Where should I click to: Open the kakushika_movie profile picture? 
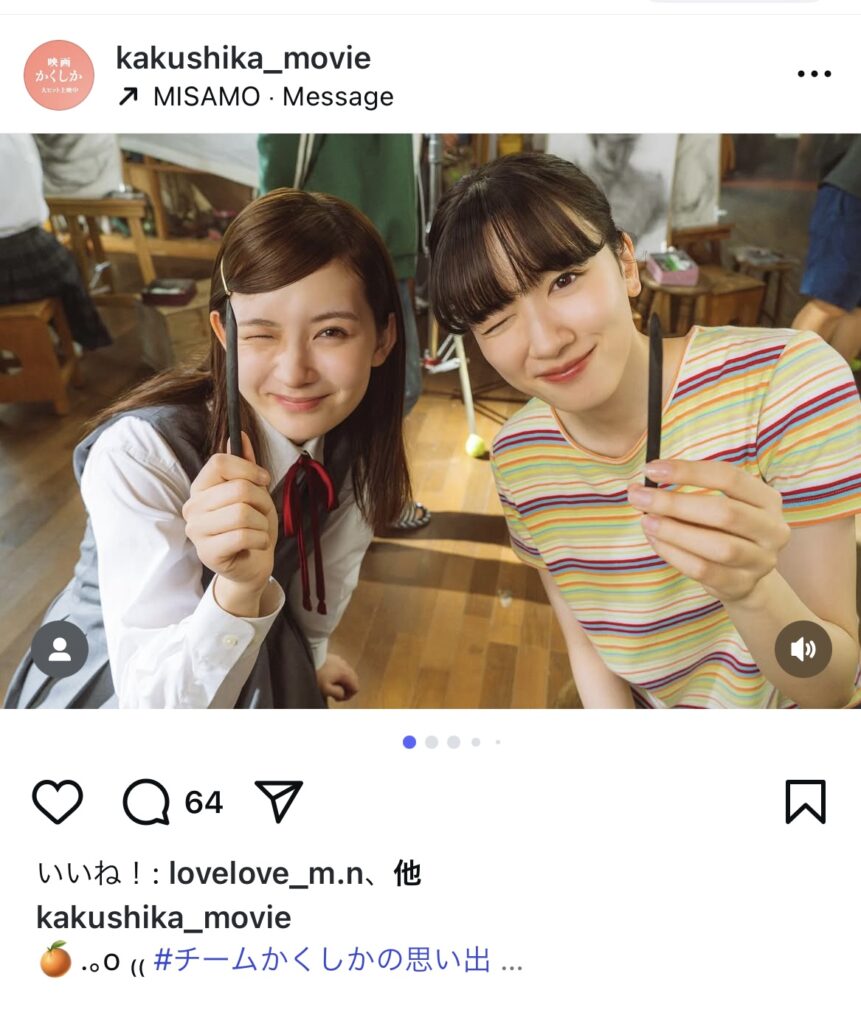tap(59, 75)
